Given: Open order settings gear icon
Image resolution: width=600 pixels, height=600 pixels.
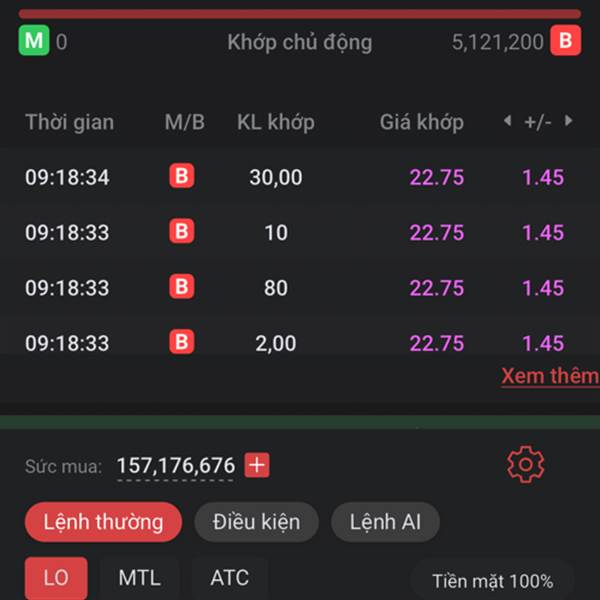Looking at the screenshot, I should (x=525, y=464).
